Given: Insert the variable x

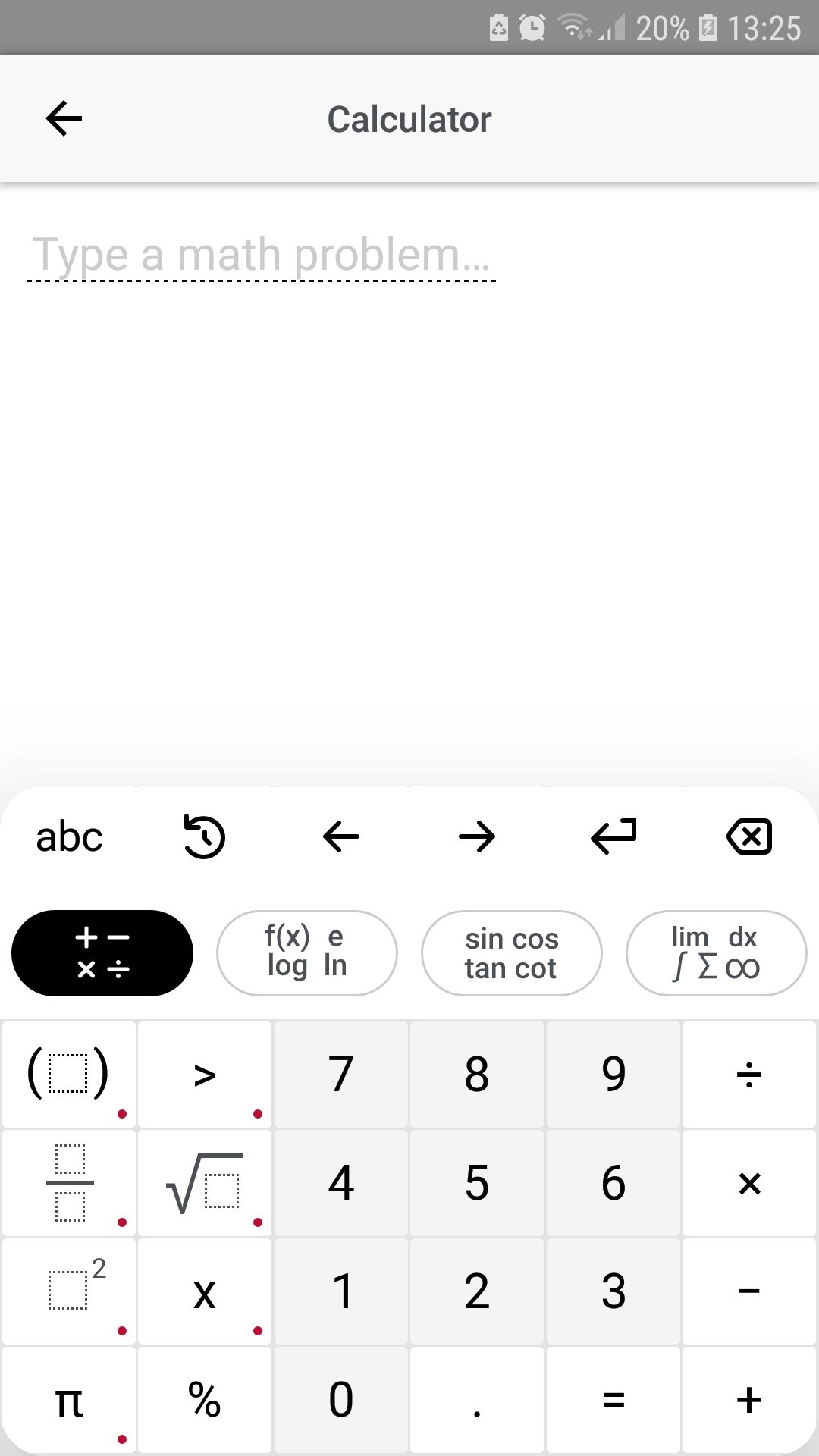Looking at the screenshot, I should [x=204, y=1291].
